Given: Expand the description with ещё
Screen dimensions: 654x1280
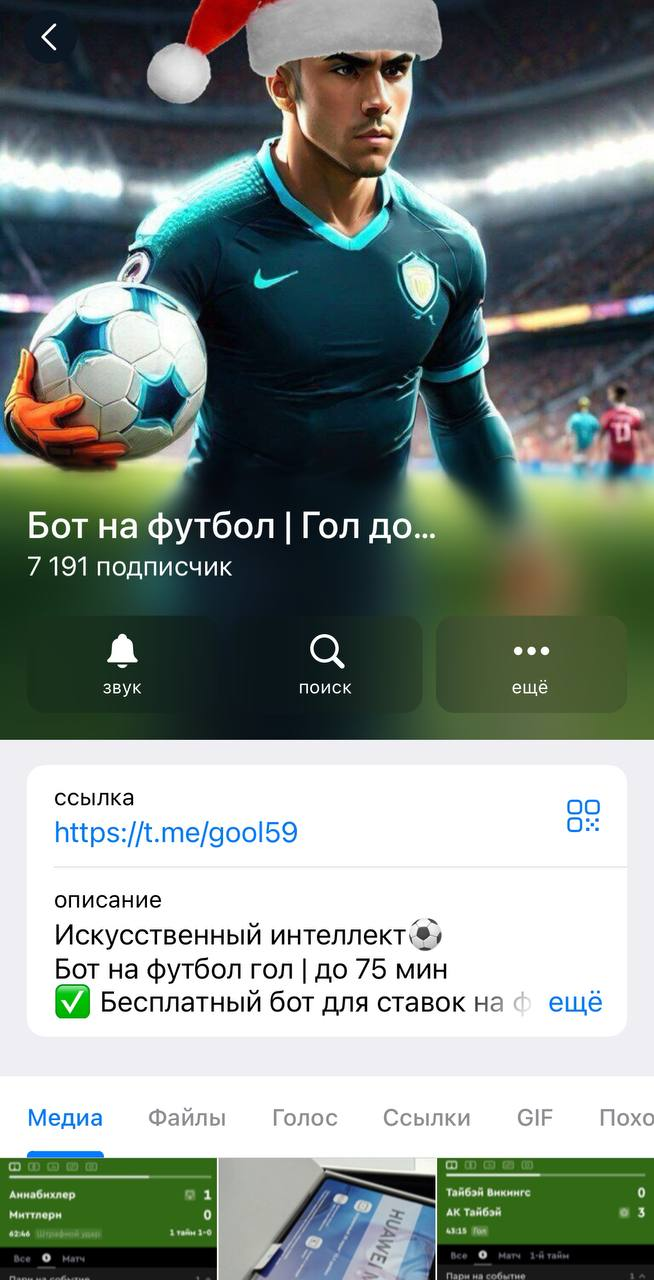Looking at the screenshot, I should pyautogui.click(x=575, y=1002).
